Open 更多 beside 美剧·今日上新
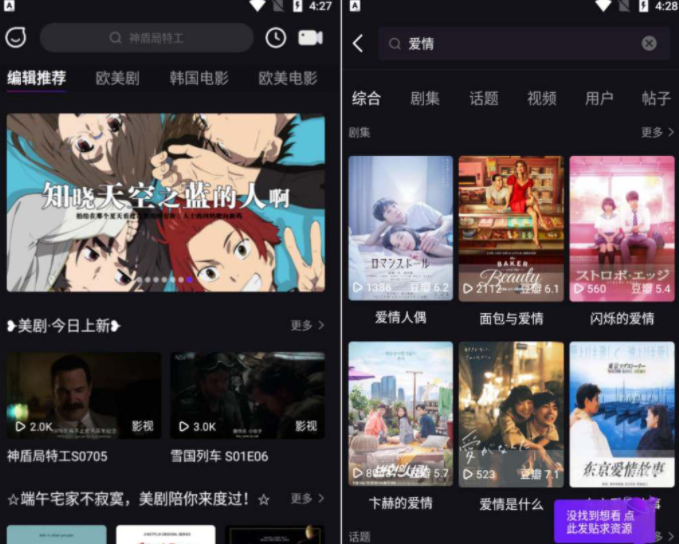The height and width of the screenshot is (544, 679). point(307,325)
